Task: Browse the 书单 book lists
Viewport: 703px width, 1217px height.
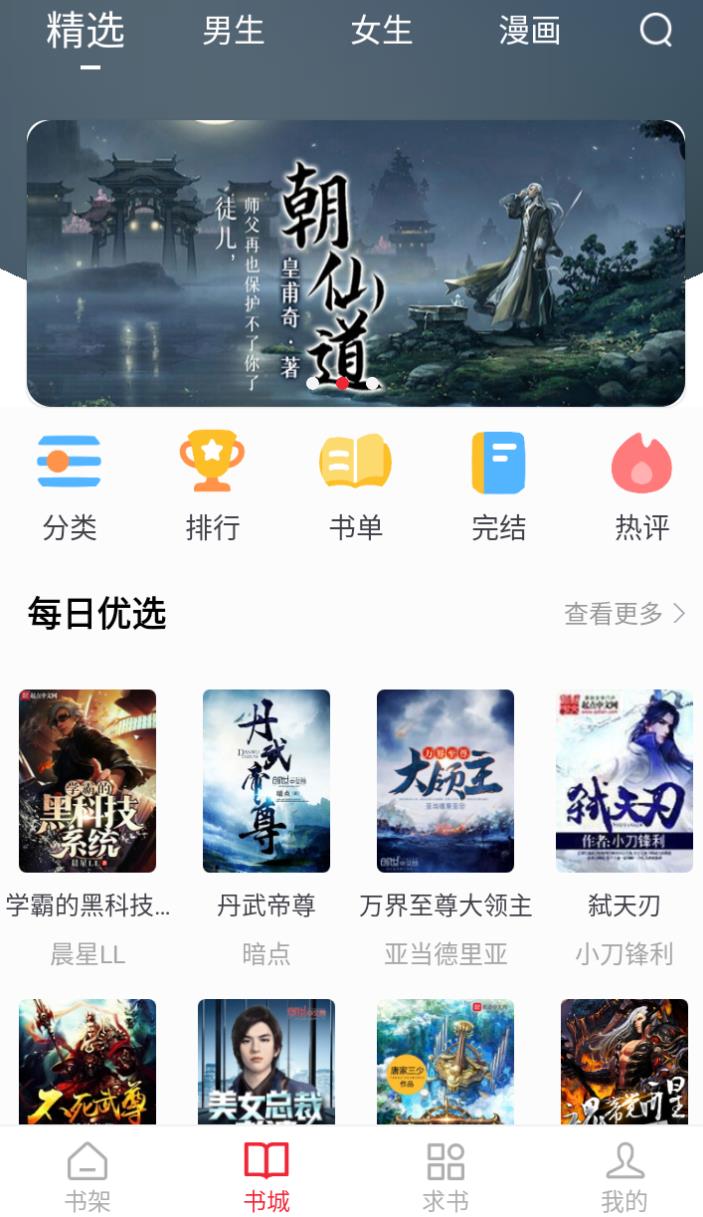Action: pos(355,486)
